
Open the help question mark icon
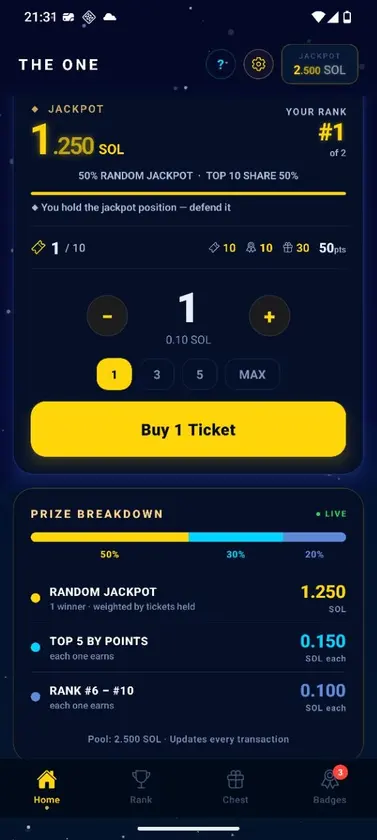click(x=221, y=65)
